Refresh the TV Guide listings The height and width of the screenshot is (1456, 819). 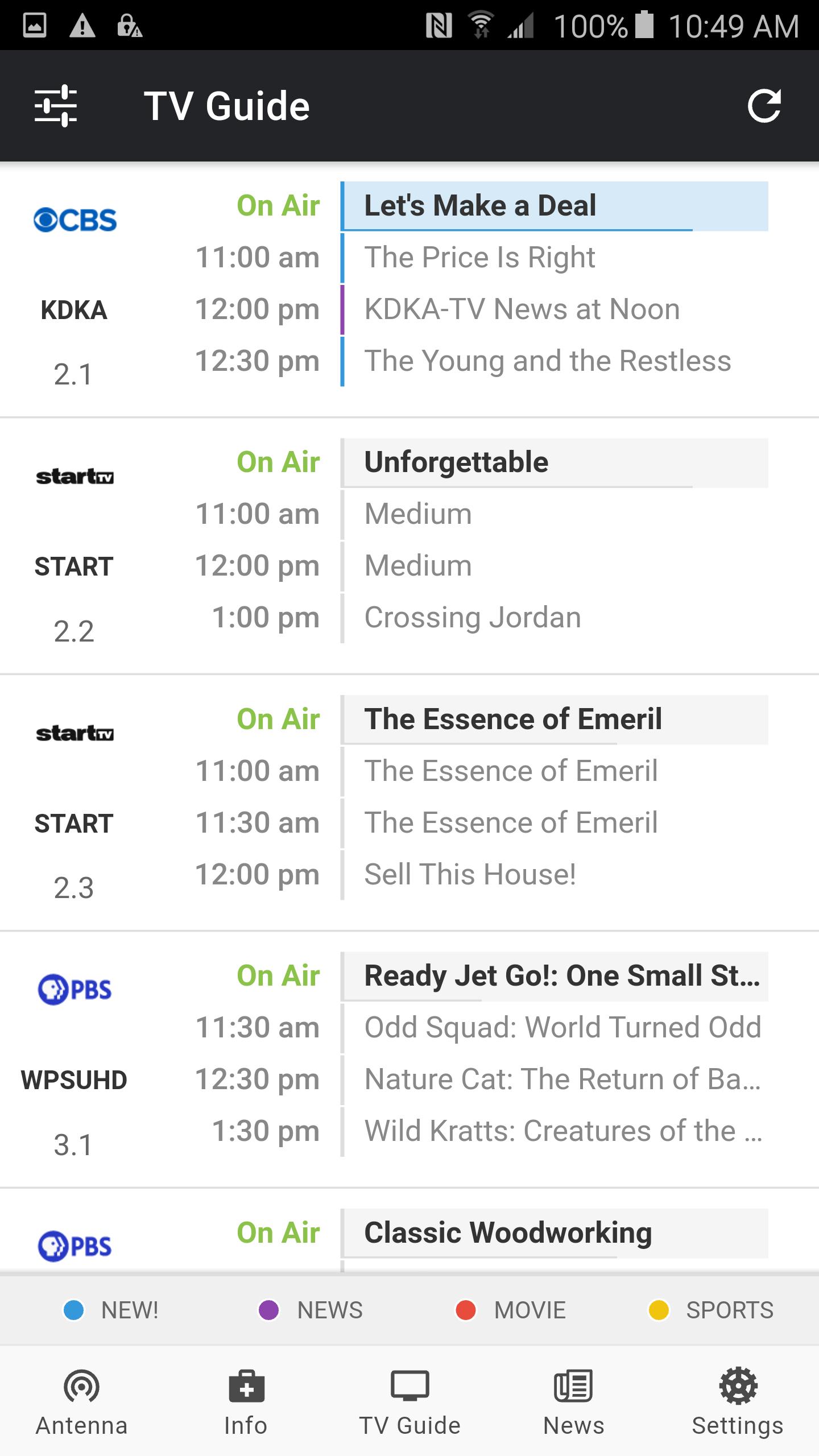click(x=764, y=106)
